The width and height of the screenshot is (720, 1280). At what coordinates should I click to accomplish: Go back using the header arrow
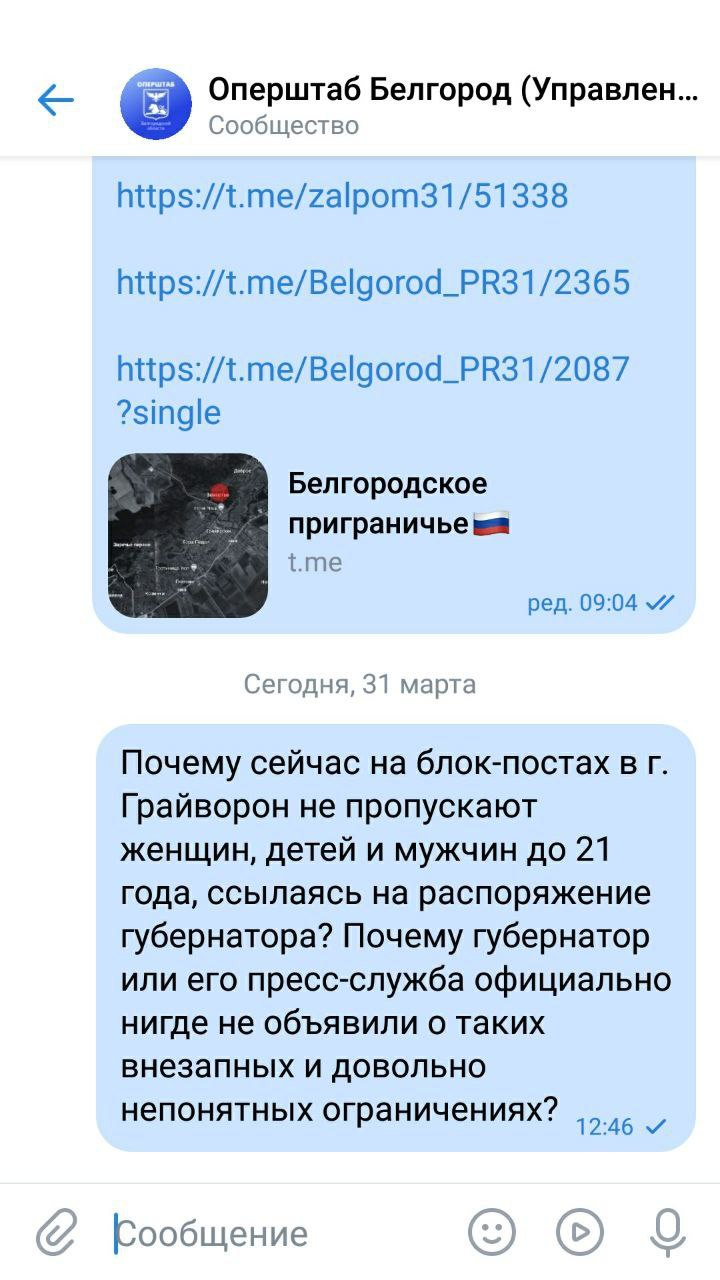[x=56, y=100]
